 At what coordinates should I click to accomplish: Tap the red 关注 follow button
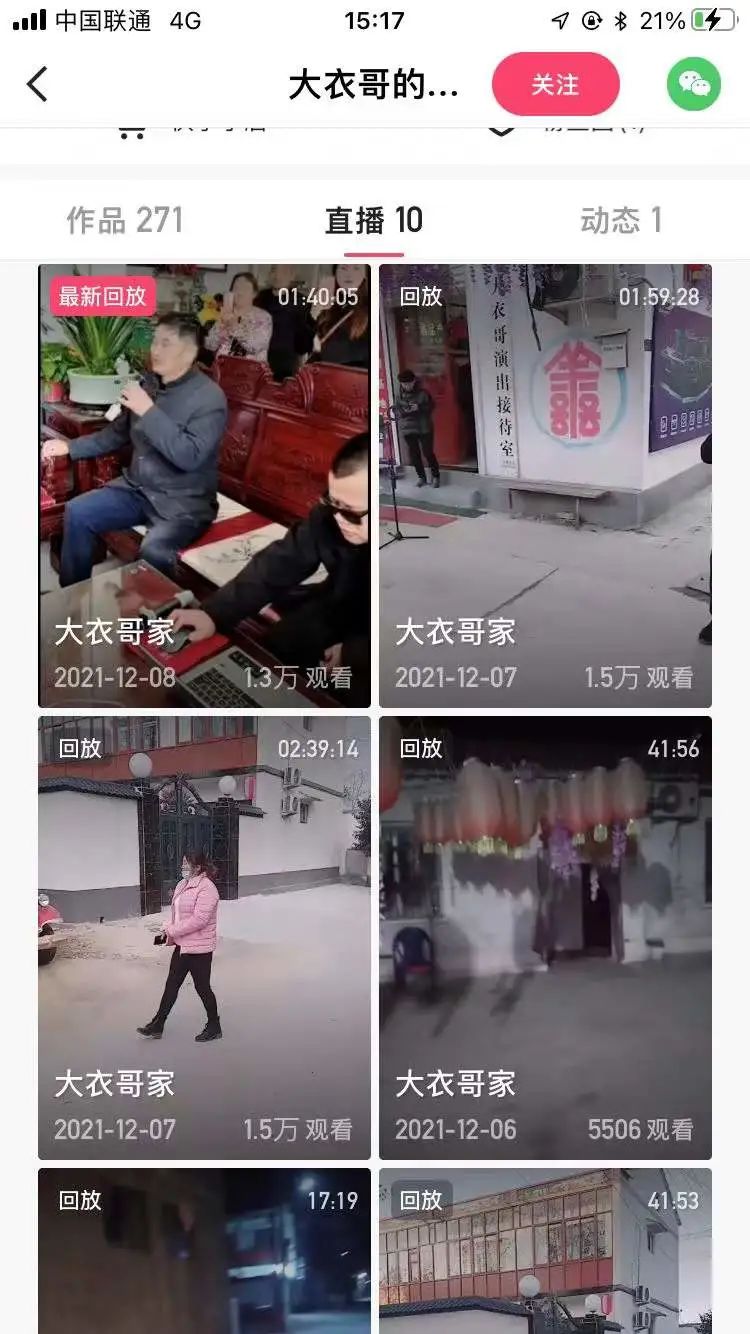[x=555, y=84]
